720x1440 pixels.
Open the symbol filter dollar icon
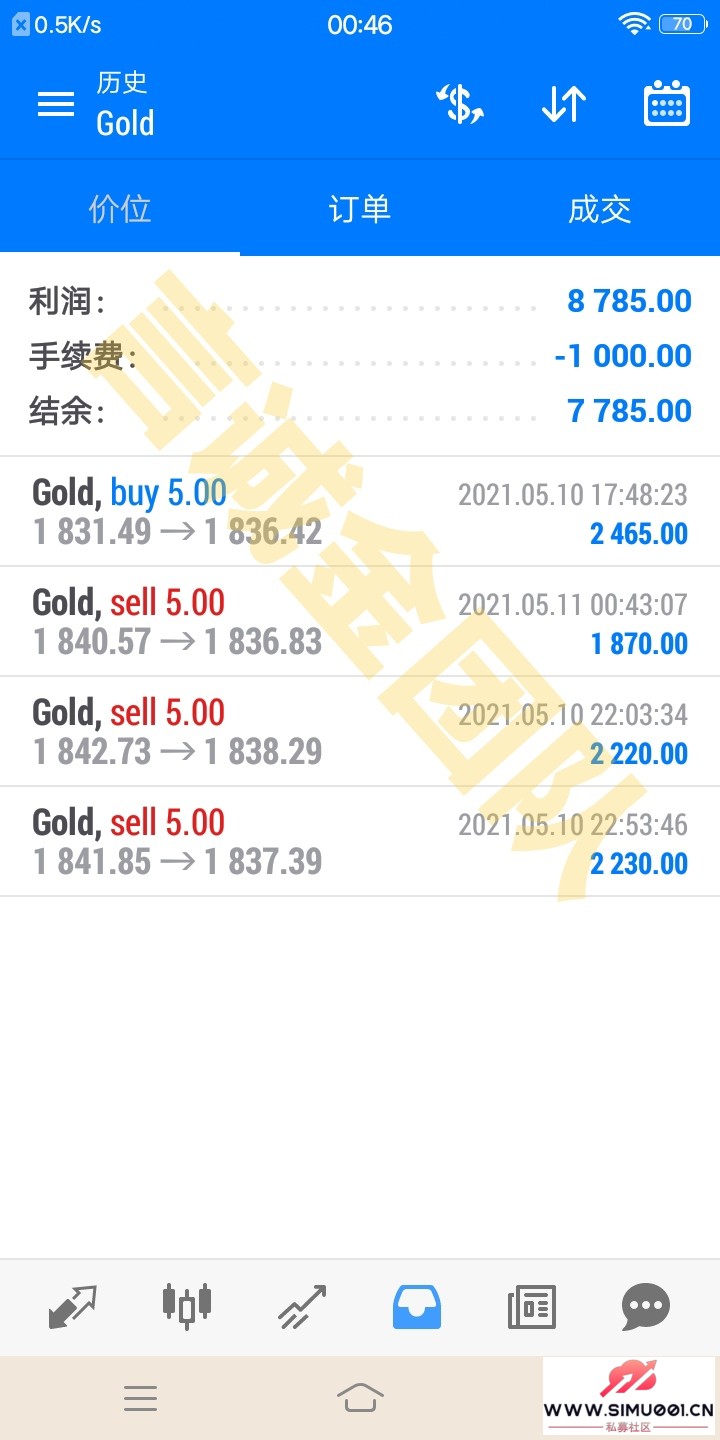click(x=460, y=104)
